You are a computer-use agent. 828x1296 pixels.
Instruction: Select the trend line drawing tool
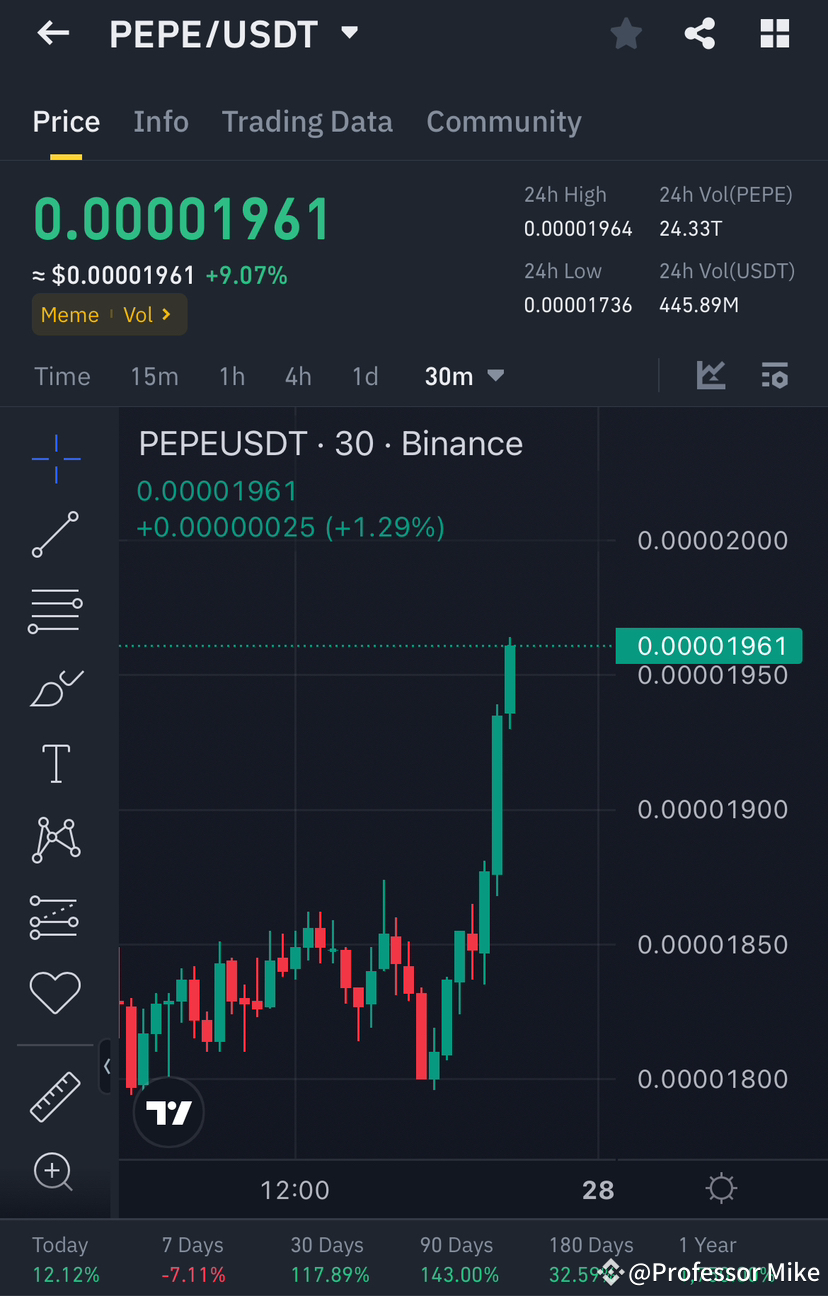[x=55, y=535]
